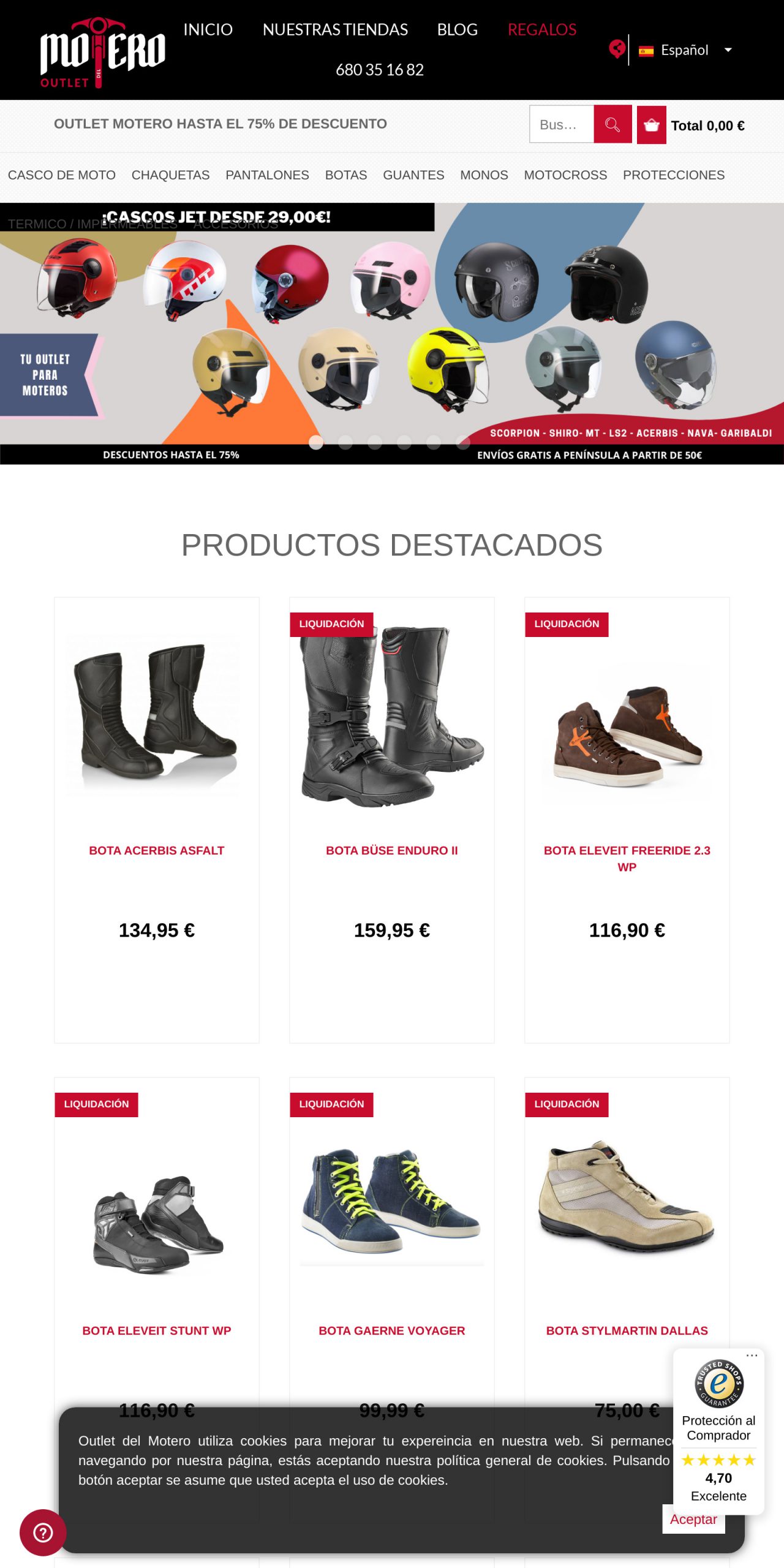Open the BOTA ACERBIS ASFALT product link
Viewport: 784px width, 1568px height.
(x=156, y=850)
